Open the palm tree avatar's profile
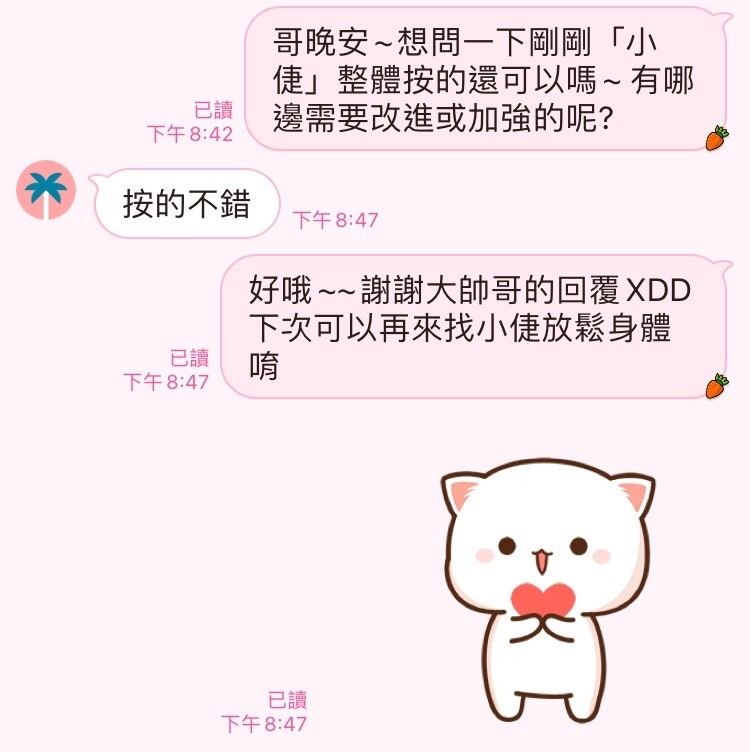 click(47, 190)
